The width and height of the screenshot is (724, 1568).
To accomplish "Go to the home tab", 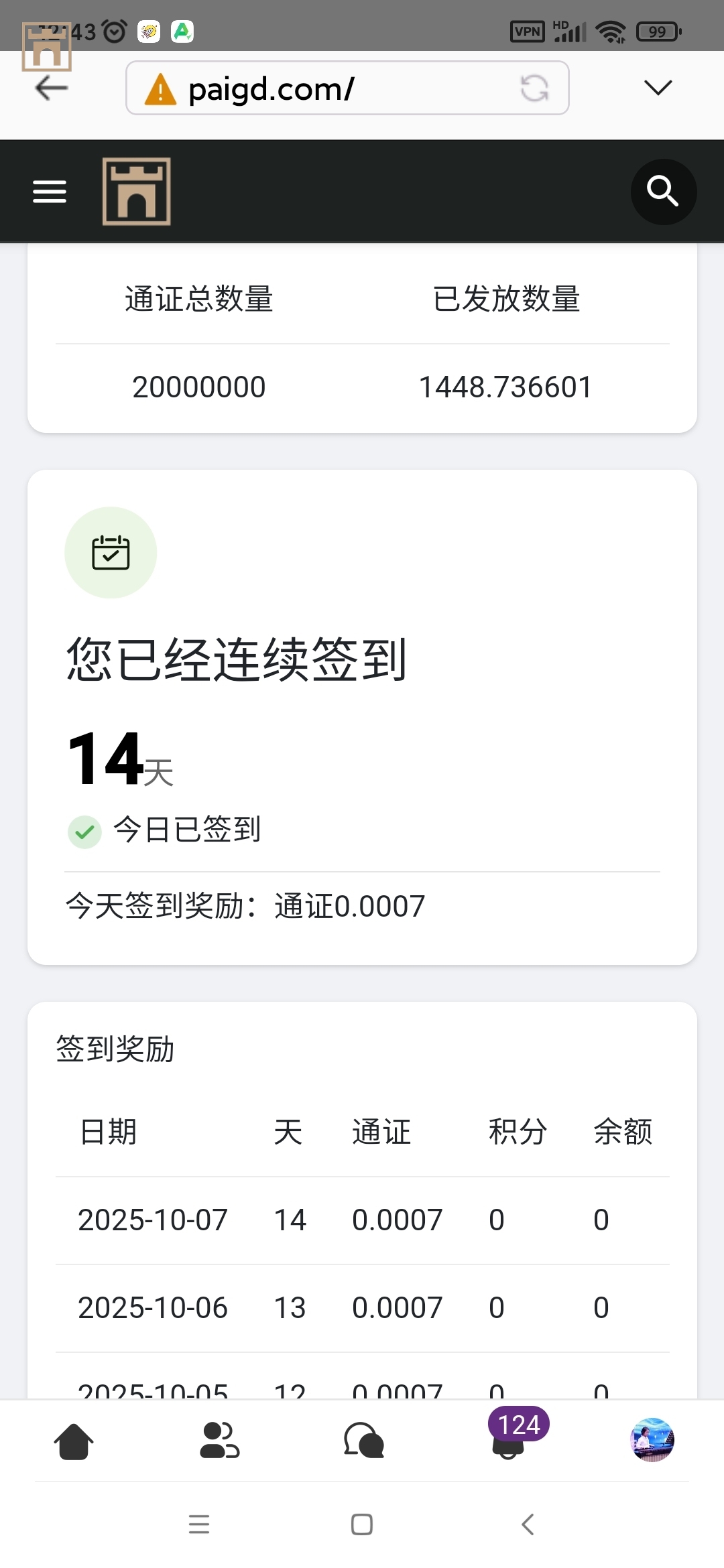I will coord(74,1441).
